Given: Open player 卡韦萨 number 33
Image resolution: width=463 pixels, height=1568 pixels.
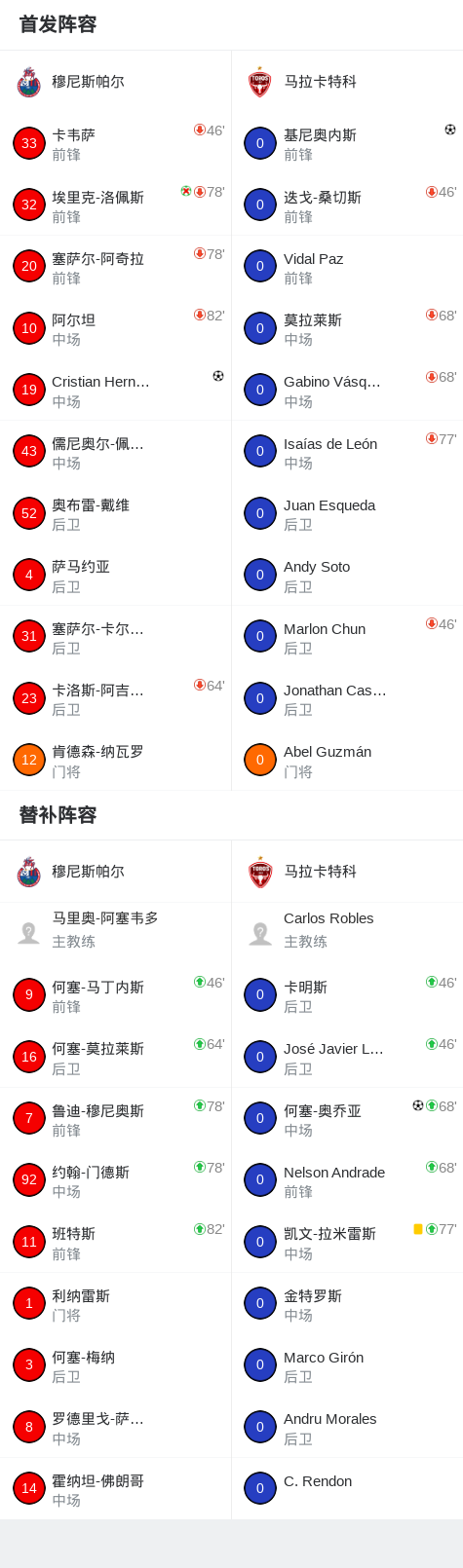Looking at the screenshot, I should (x=115, y=143).
